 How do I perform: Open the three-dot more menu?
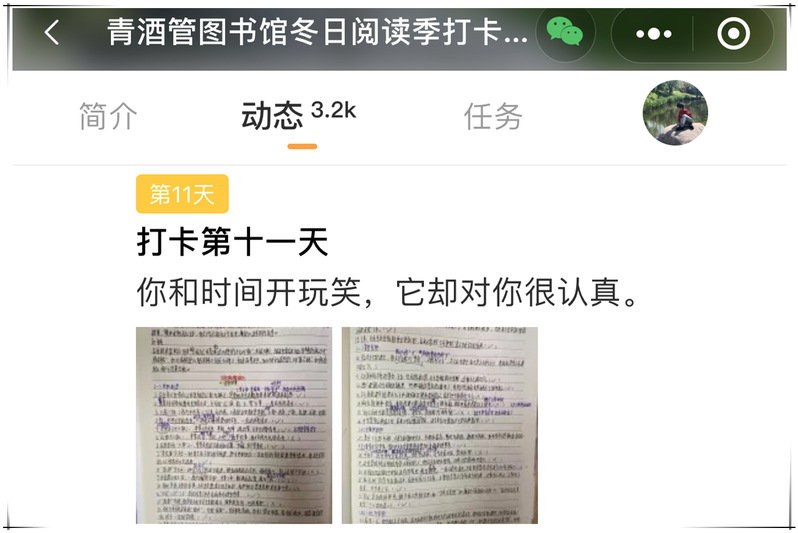(654, 34)
